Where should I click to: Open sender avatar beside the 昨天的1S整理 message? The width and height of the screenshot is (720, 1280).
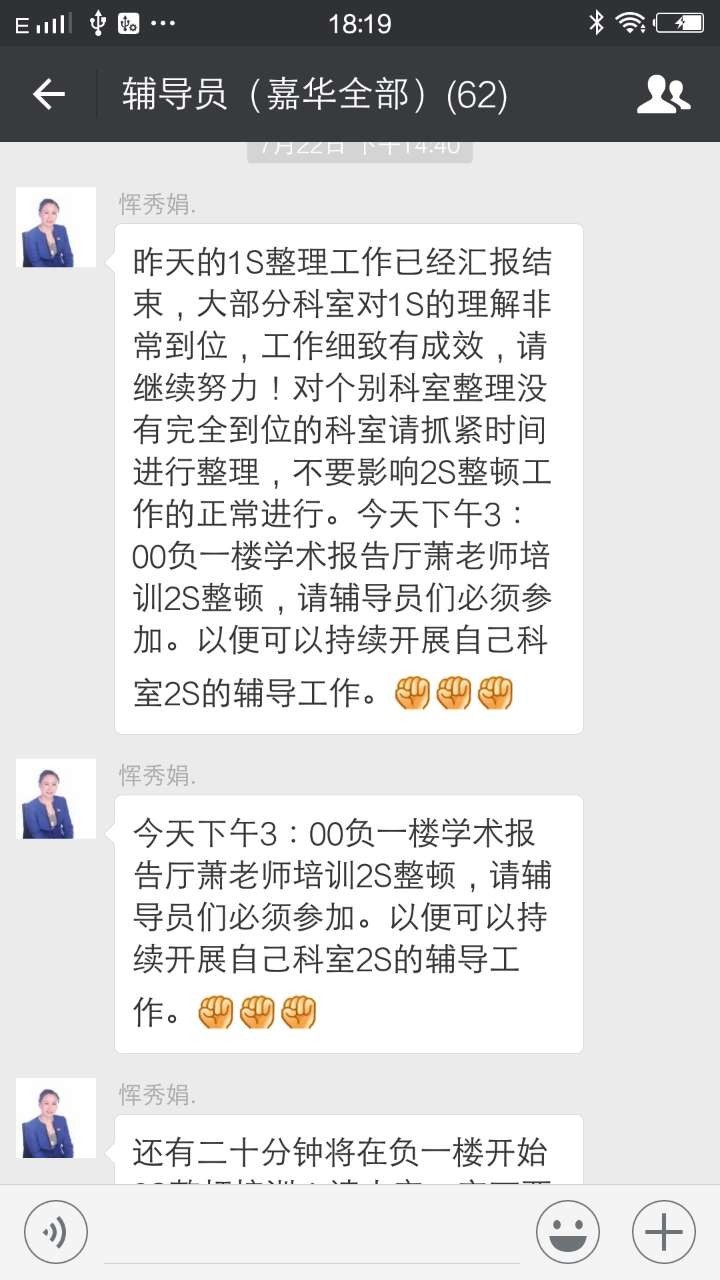tap(56, 227)
